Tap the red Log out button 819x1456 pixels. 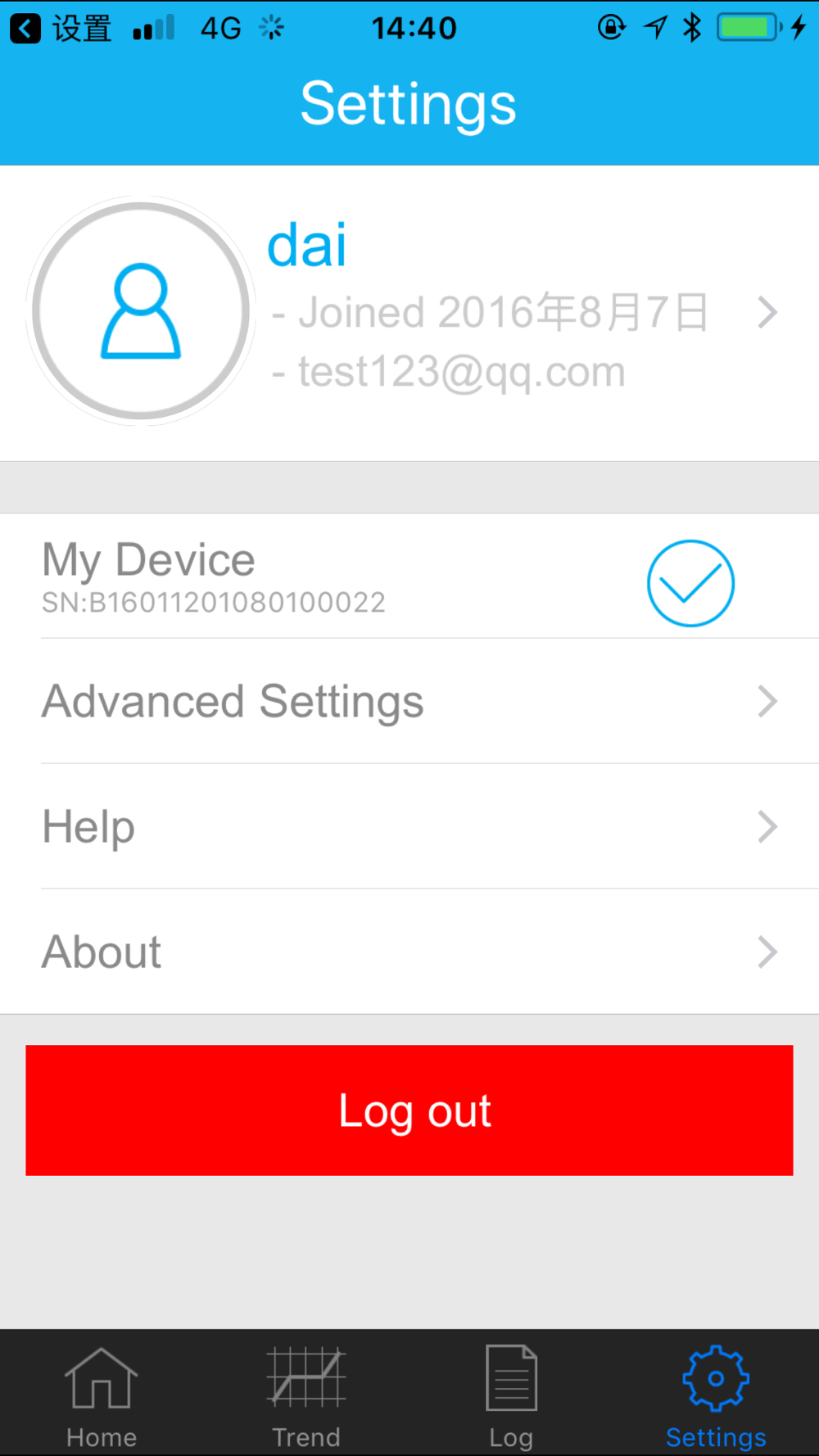409,1110
